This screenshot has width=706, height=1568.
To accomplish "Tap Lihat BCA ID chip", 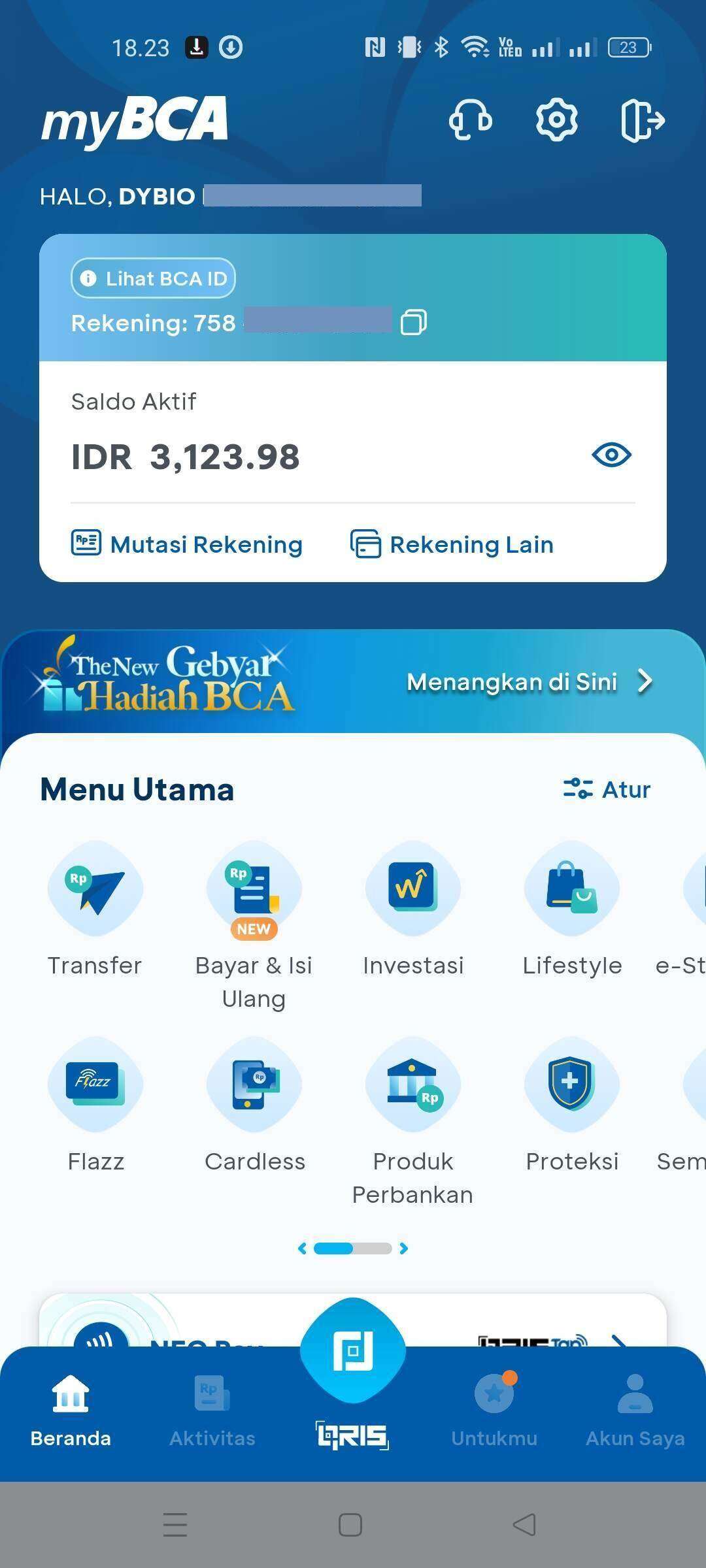I will point(153,278).
